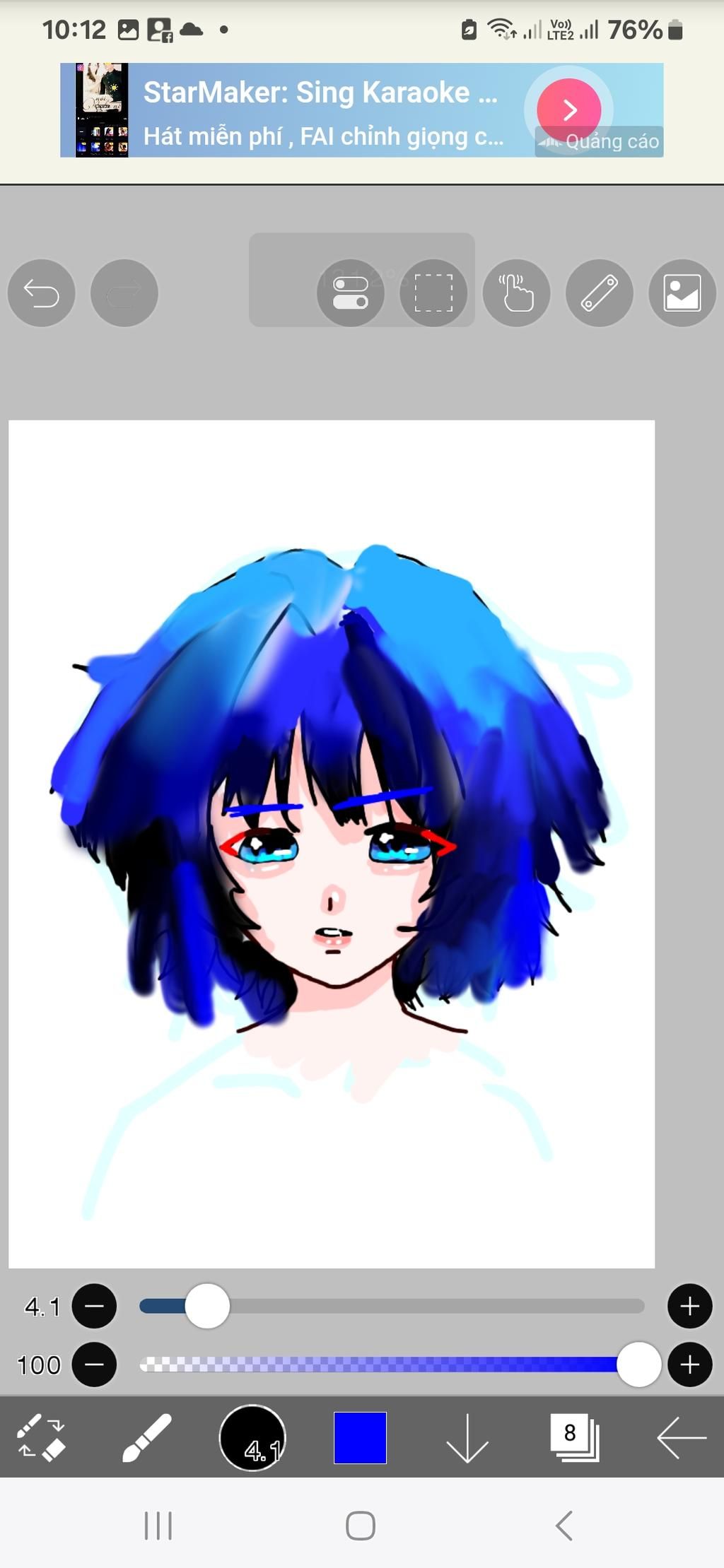This screenshot has width=724, height=1568.
Task: Increase opacity with plus button
Action: pyautogui.click(x=689, y=1364)
